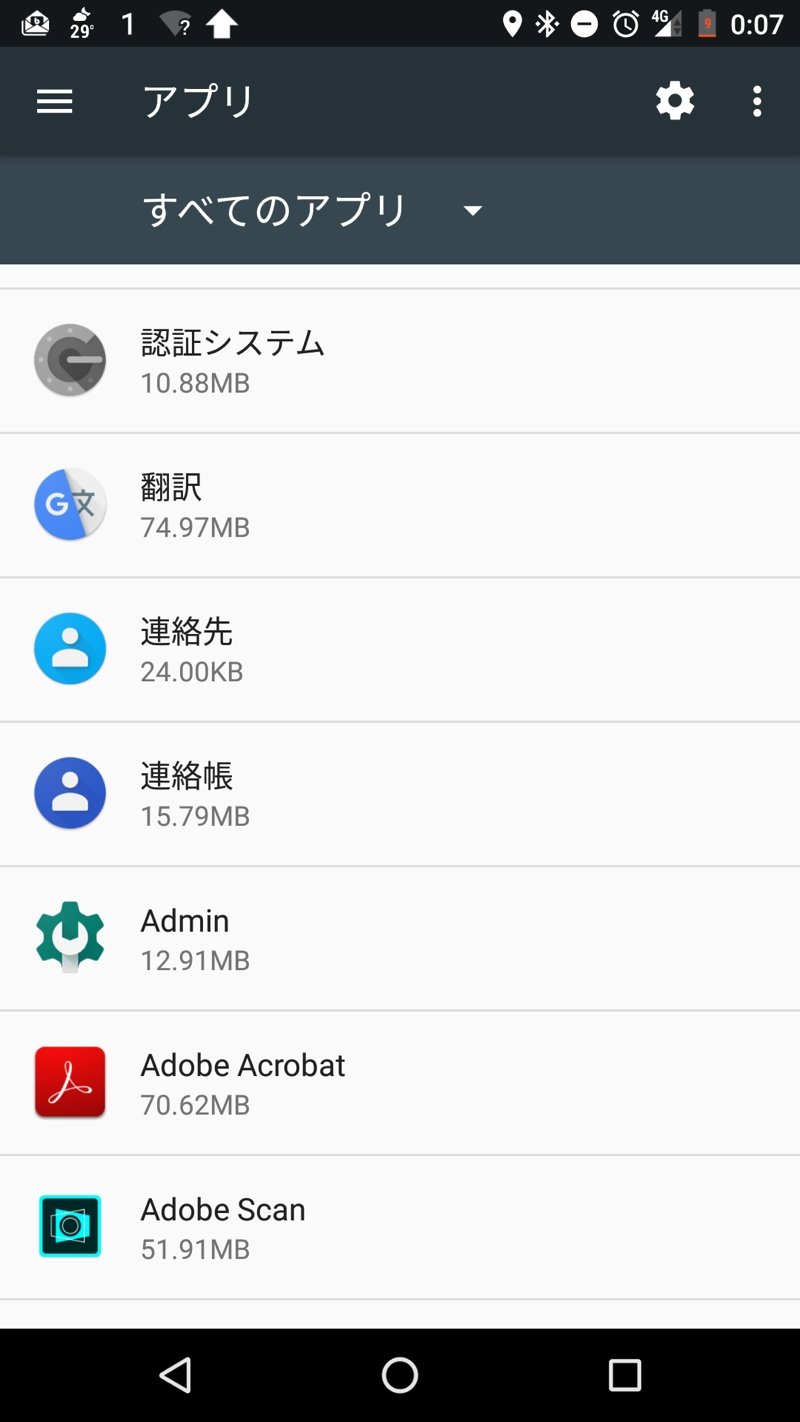Screen dimensions: 800x1422
Task: Open the gear settings icon
Action: pyautogui.click(x=675, y=101)
